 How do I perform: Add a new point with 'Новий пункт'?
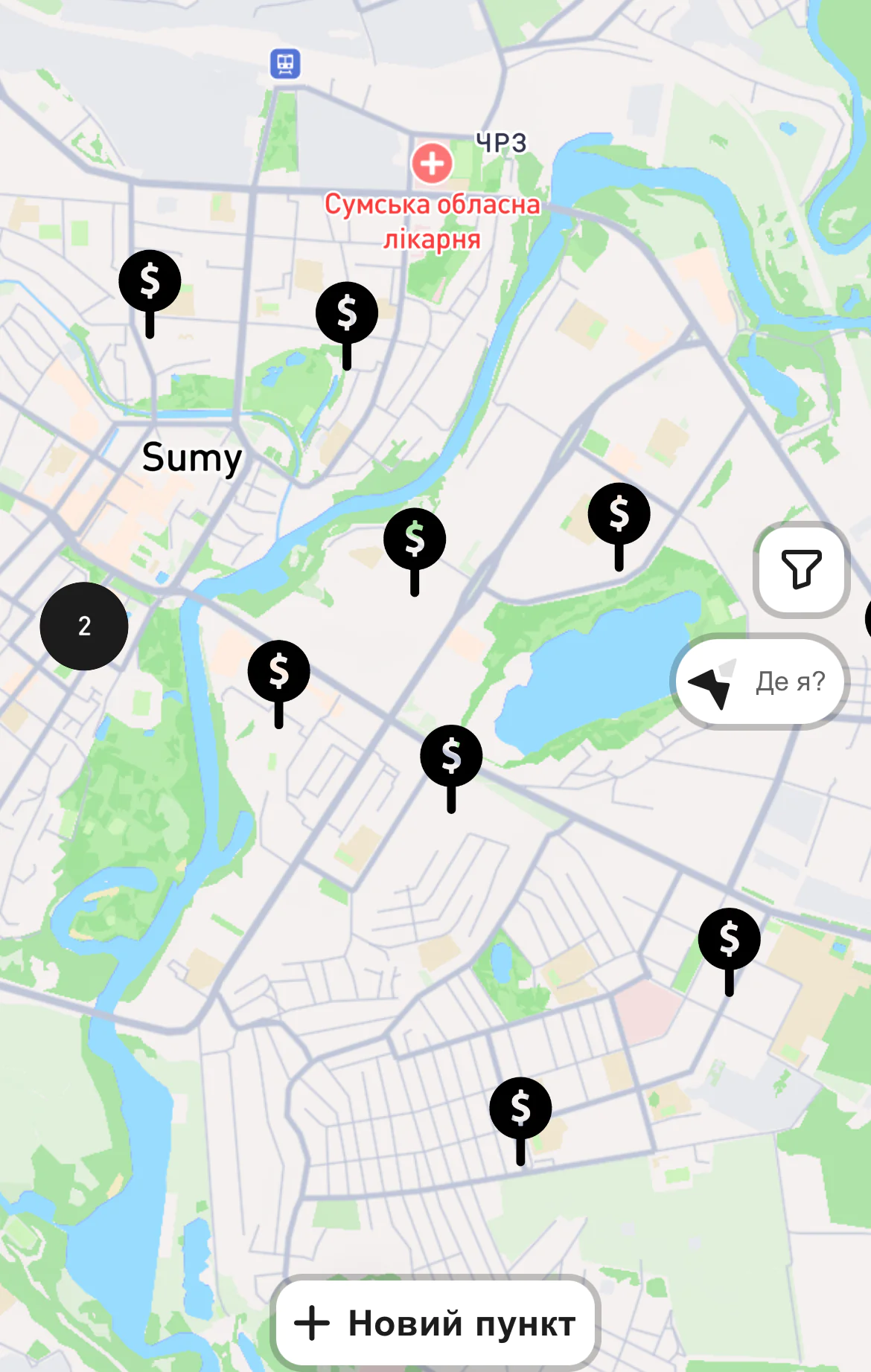click(435, 1324)
